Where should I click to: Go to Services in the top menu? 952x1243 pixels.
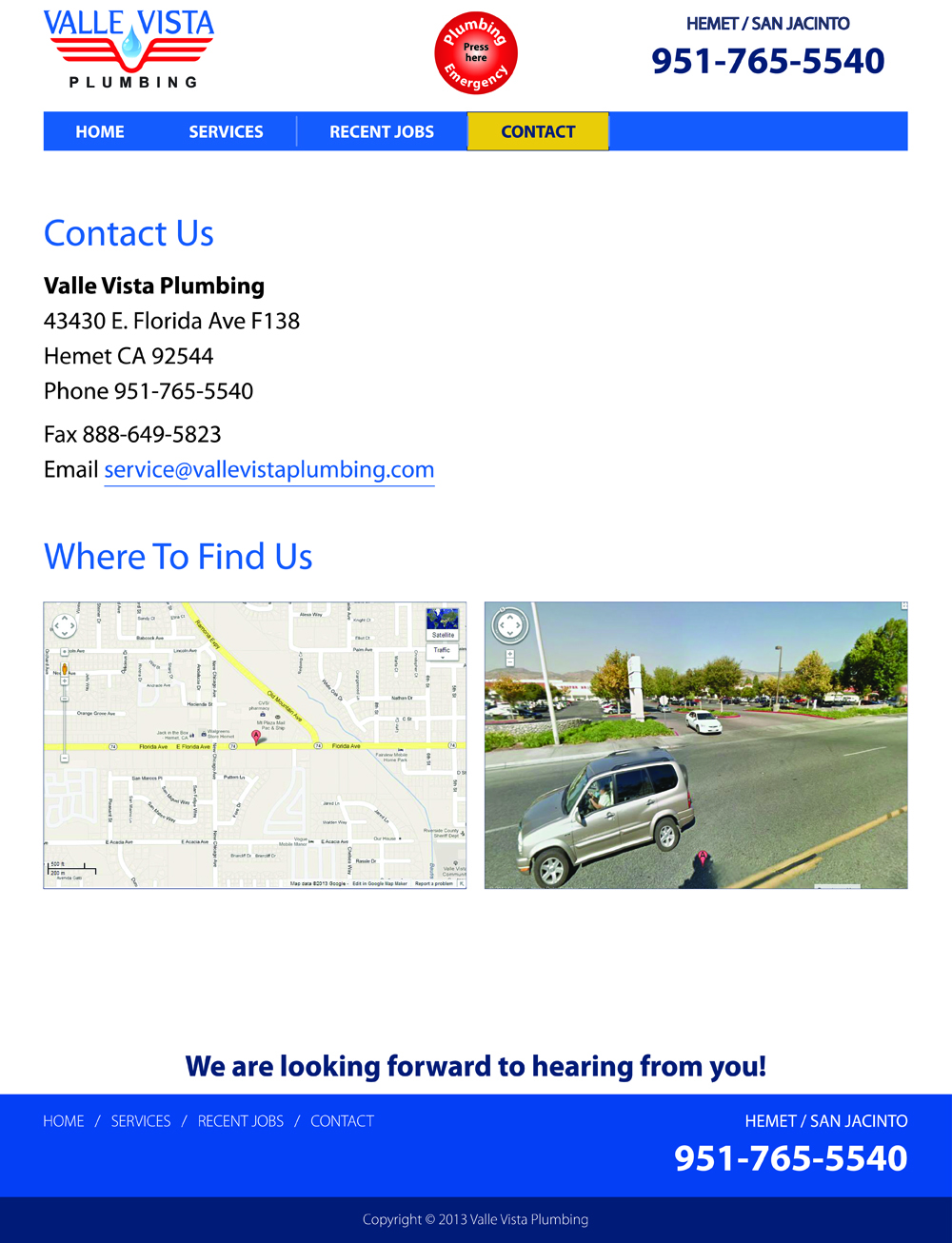click(226, 131)
